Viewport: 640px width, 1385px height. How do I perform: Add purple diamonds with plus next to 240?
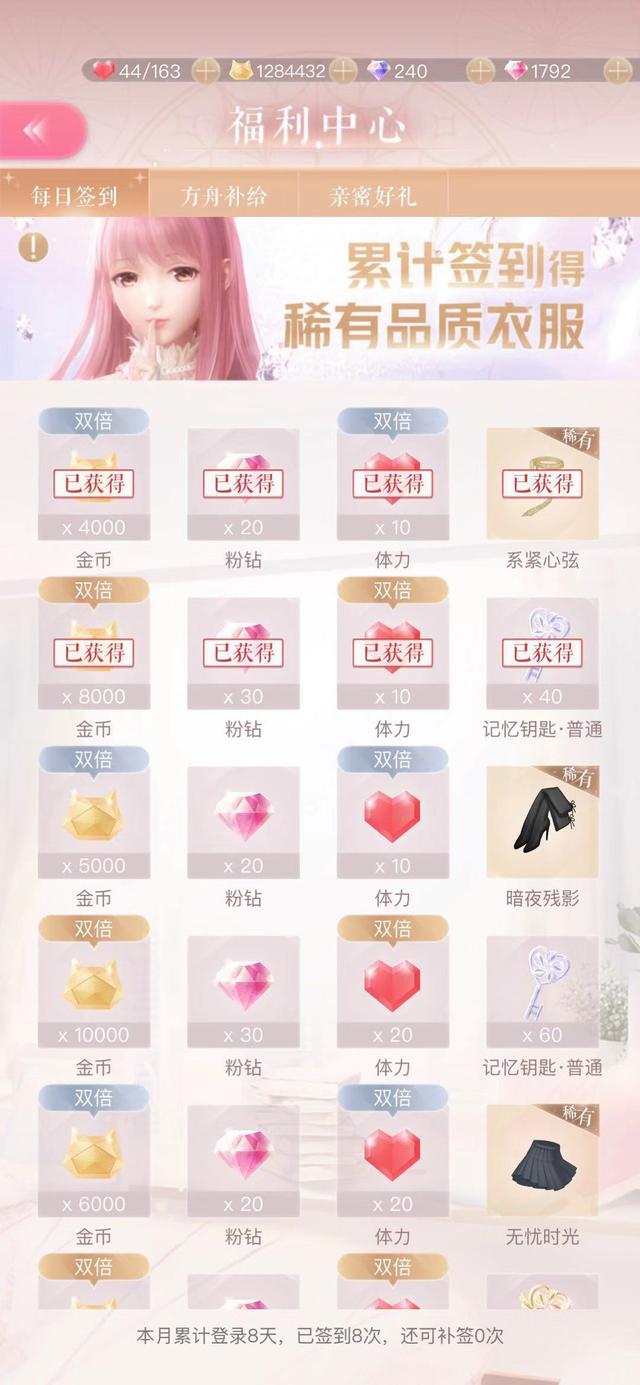[481, 71]
